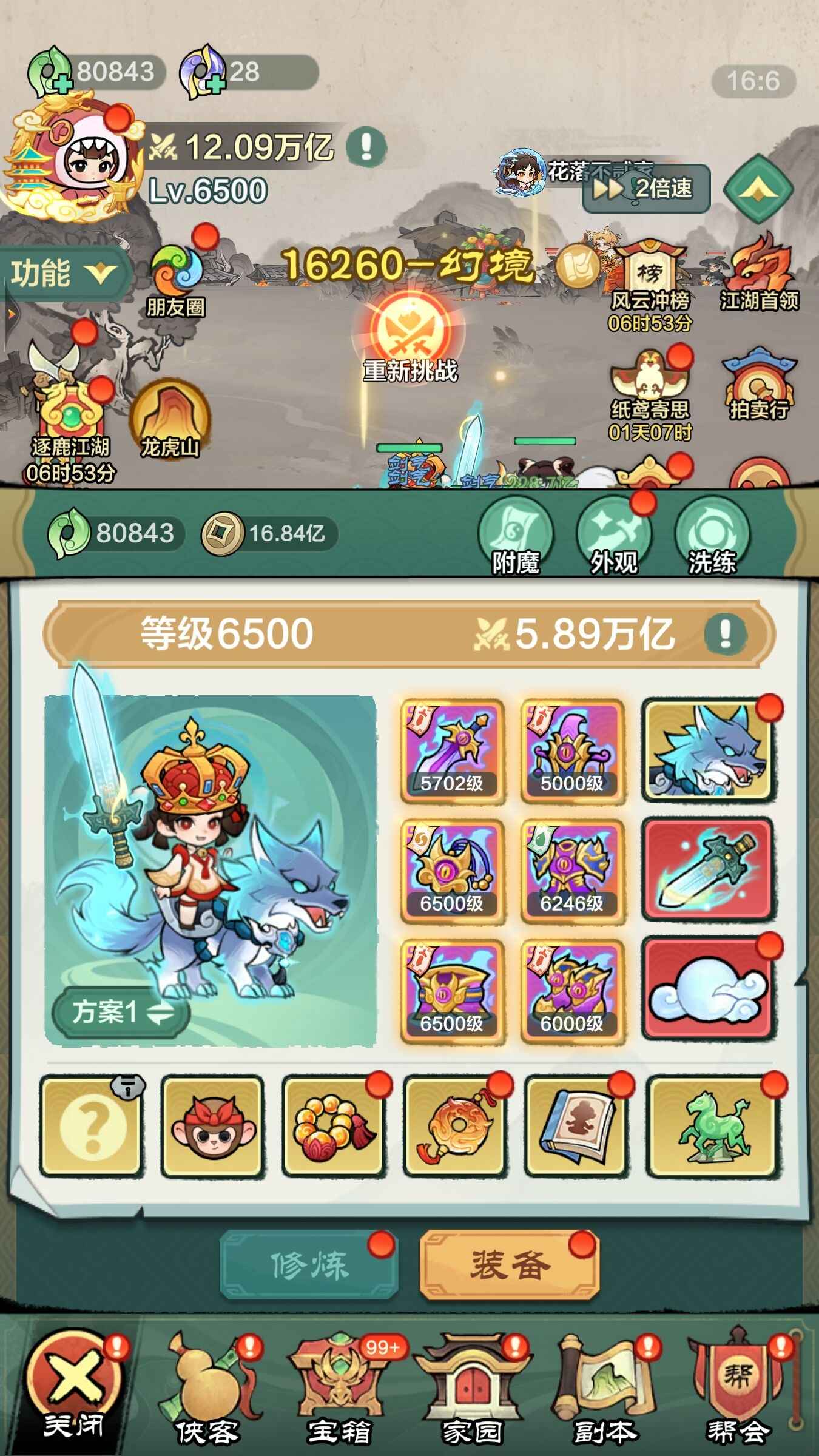The width and height of the screenshot is (819, 1456).
Task: Close the character panel via 关闭
Action: 74,1389
